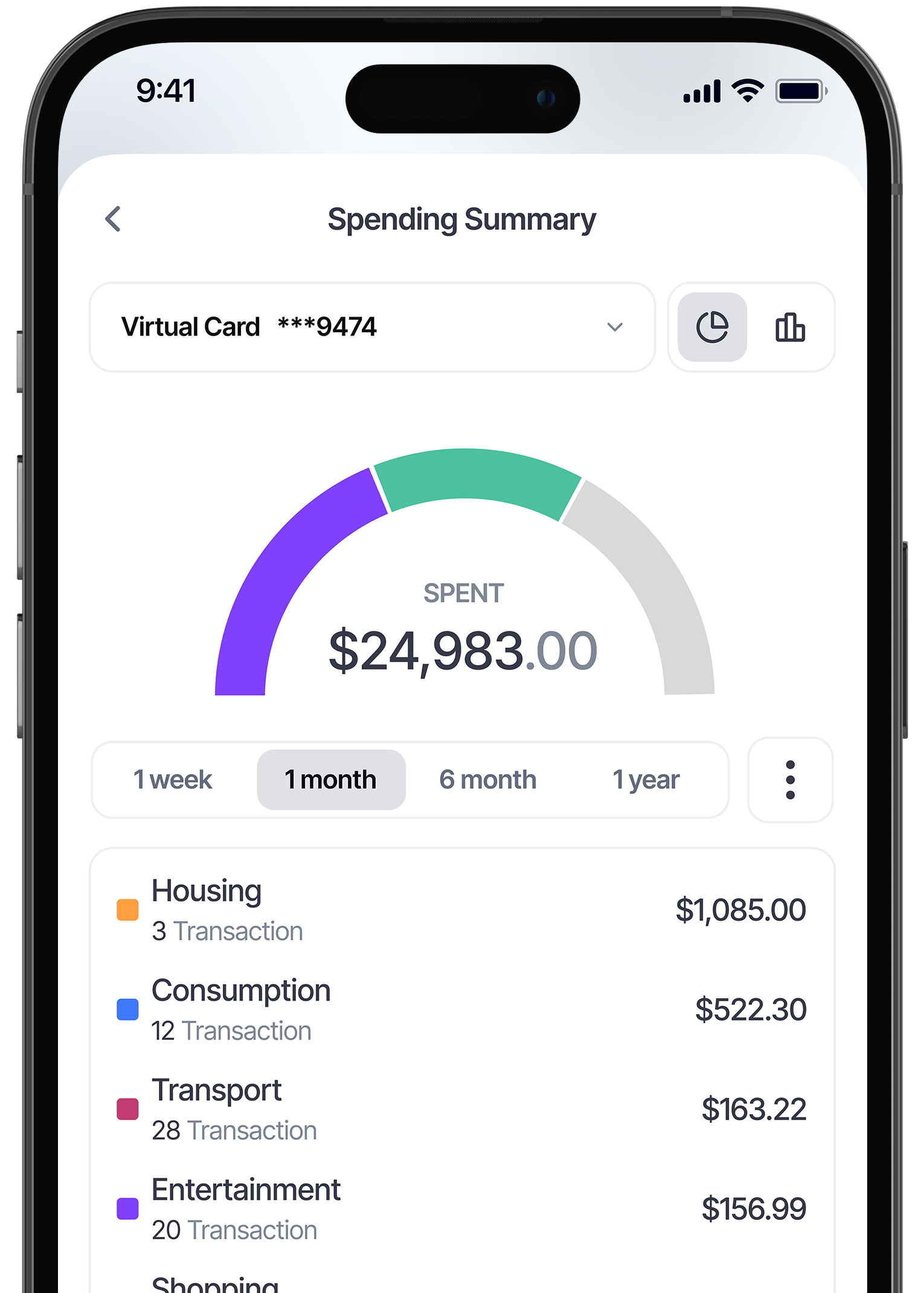The height and width of the screenshot is (1293, 924).
Task: Switch to pie chart view
Action: click(712, 327)
